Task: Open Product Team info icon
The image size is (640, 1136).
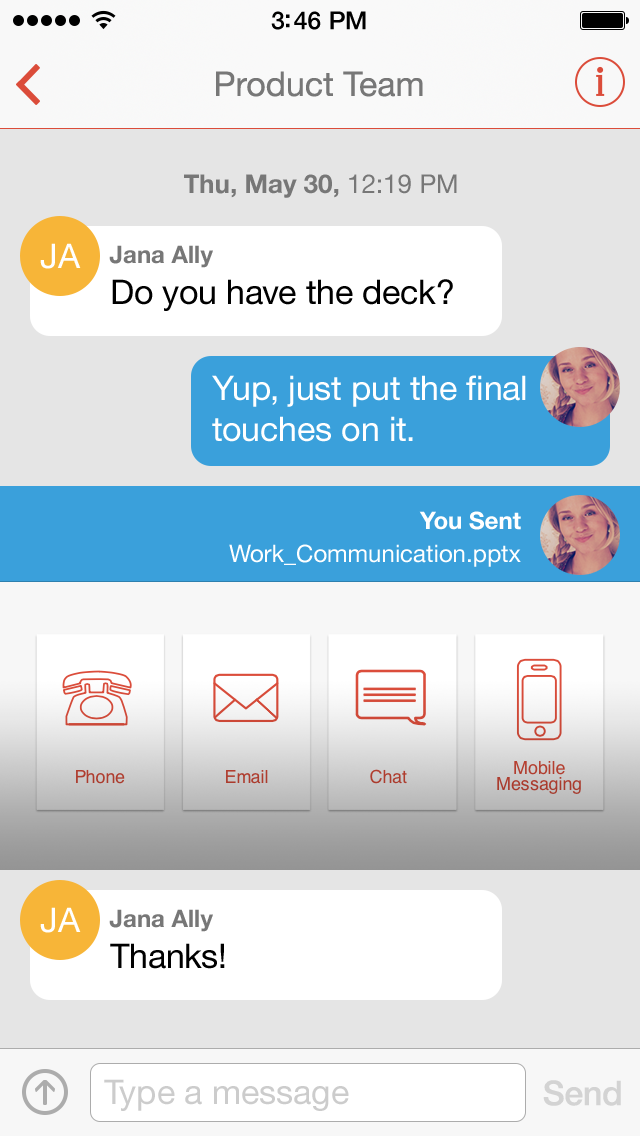Action: tap(599, 83)
